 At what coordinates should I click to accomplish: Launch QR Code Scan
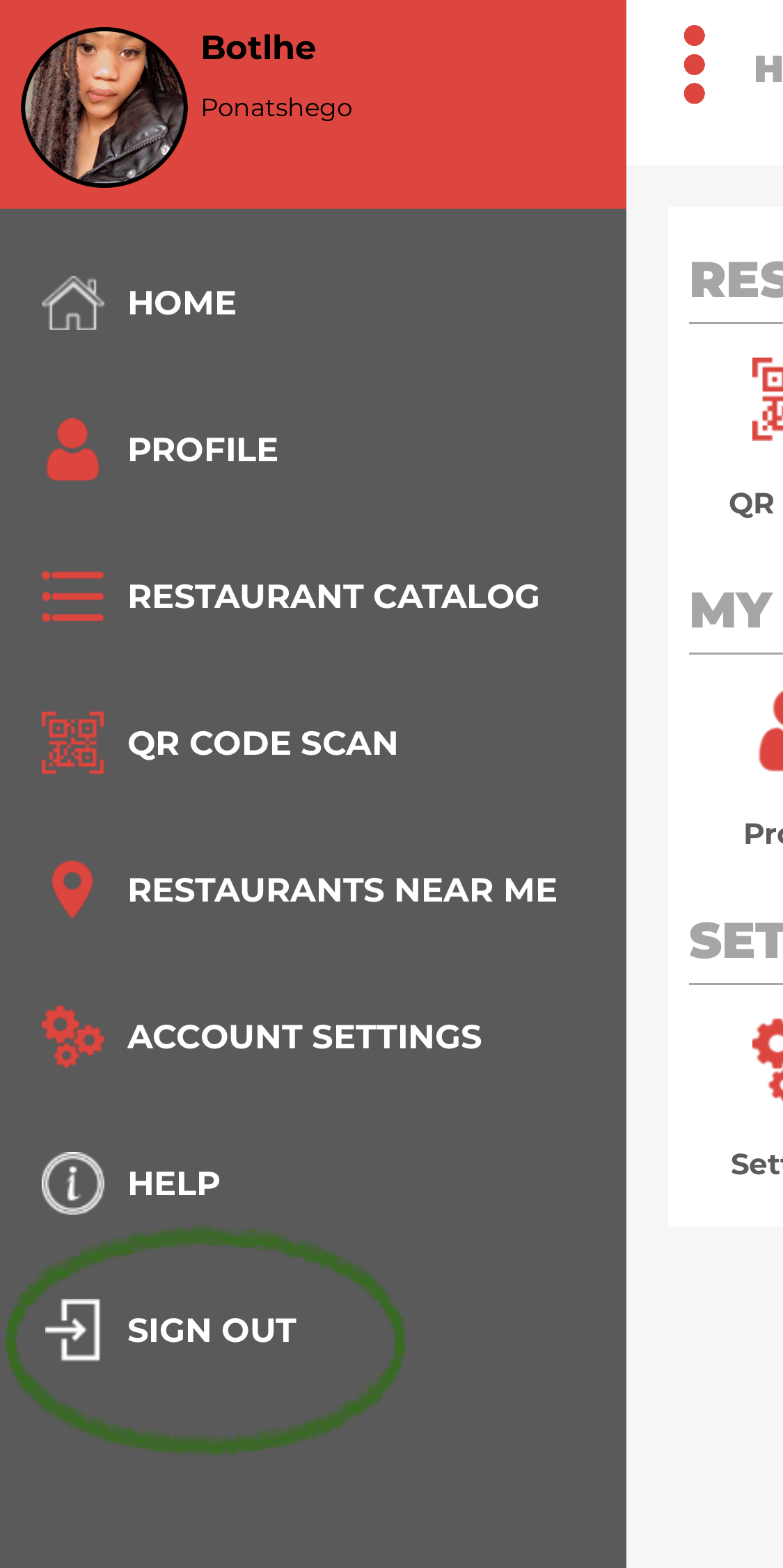262,744
